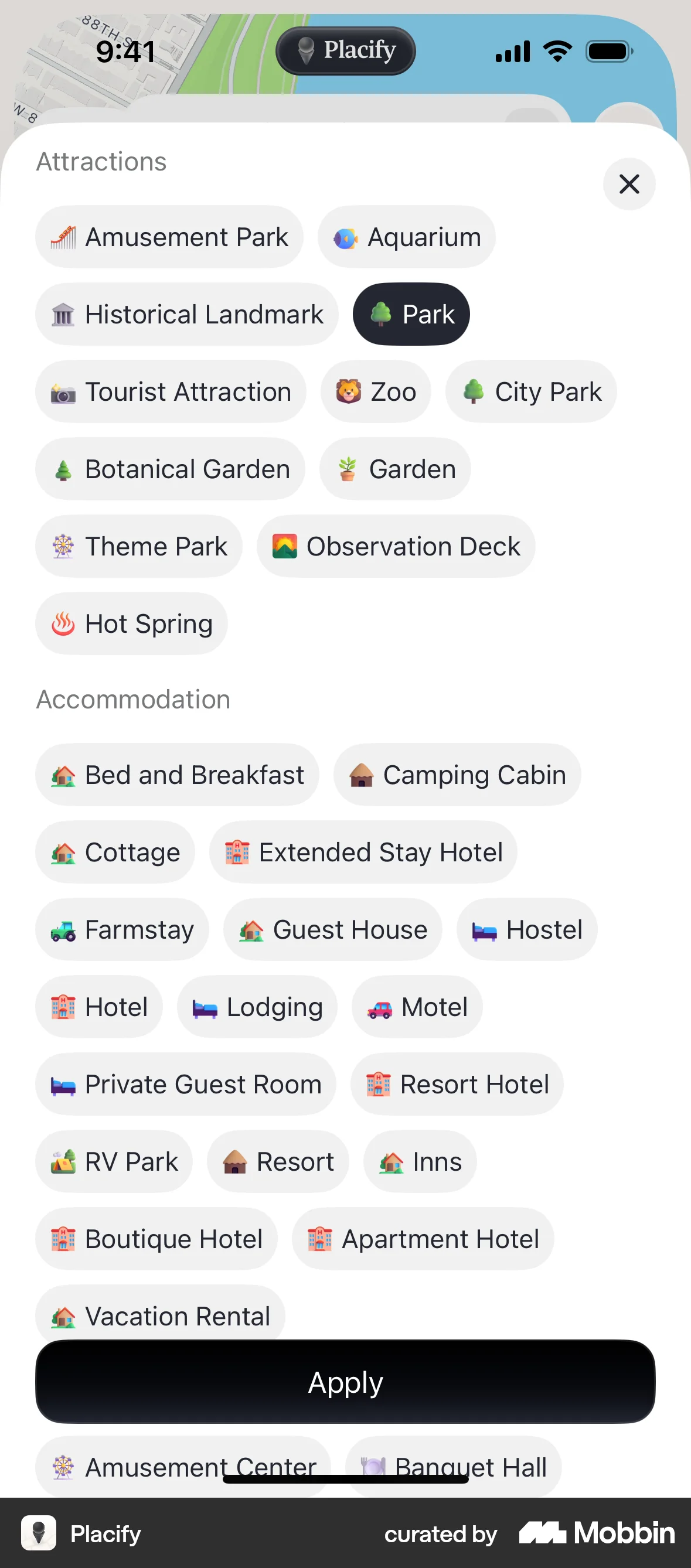691x1568 pixels.
Task: Tap the Zoo lion icon
Action: coord(348,392)
